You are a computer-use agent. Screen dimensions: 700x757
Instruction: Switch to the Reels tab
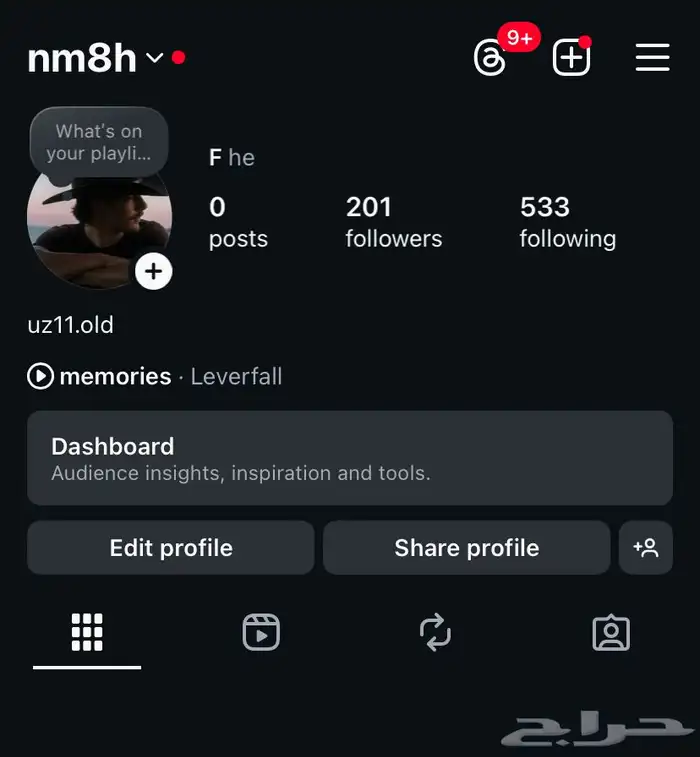pyautogui.click(x=261, y=633)
